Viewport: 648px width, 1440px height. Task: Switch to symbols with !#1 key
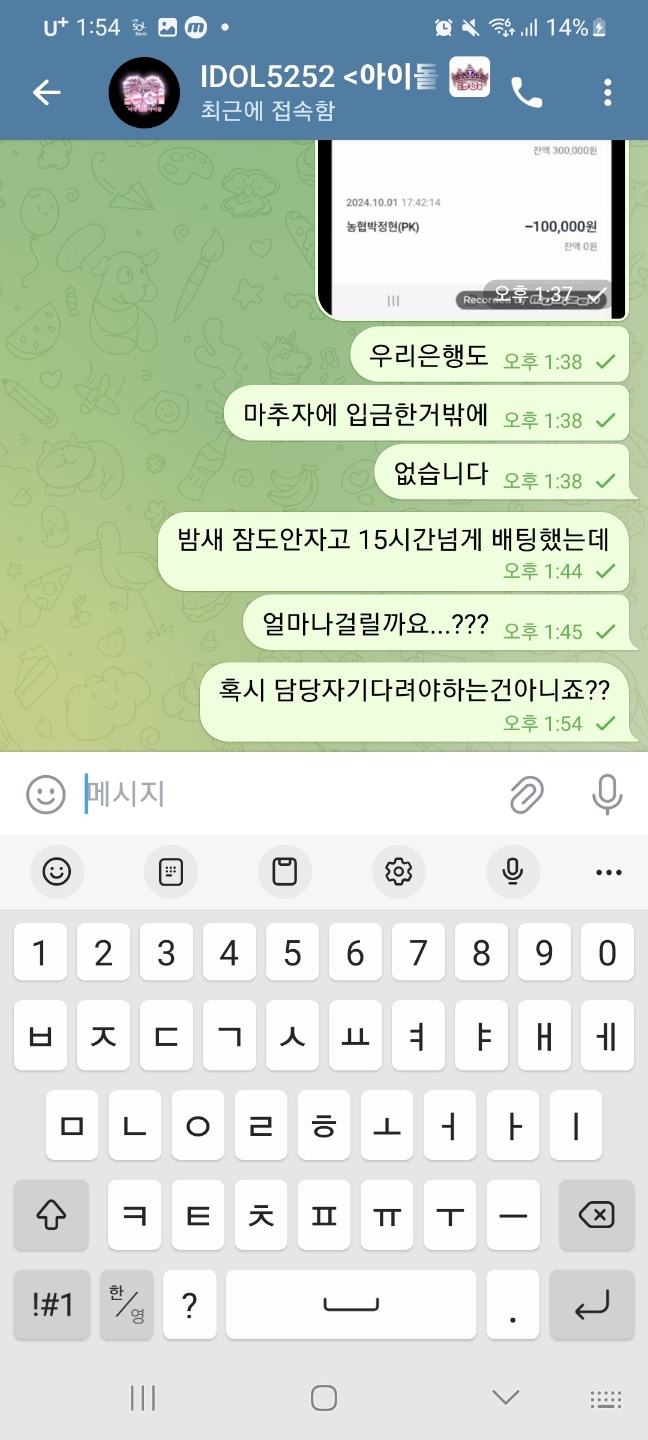click(52, 1304)
